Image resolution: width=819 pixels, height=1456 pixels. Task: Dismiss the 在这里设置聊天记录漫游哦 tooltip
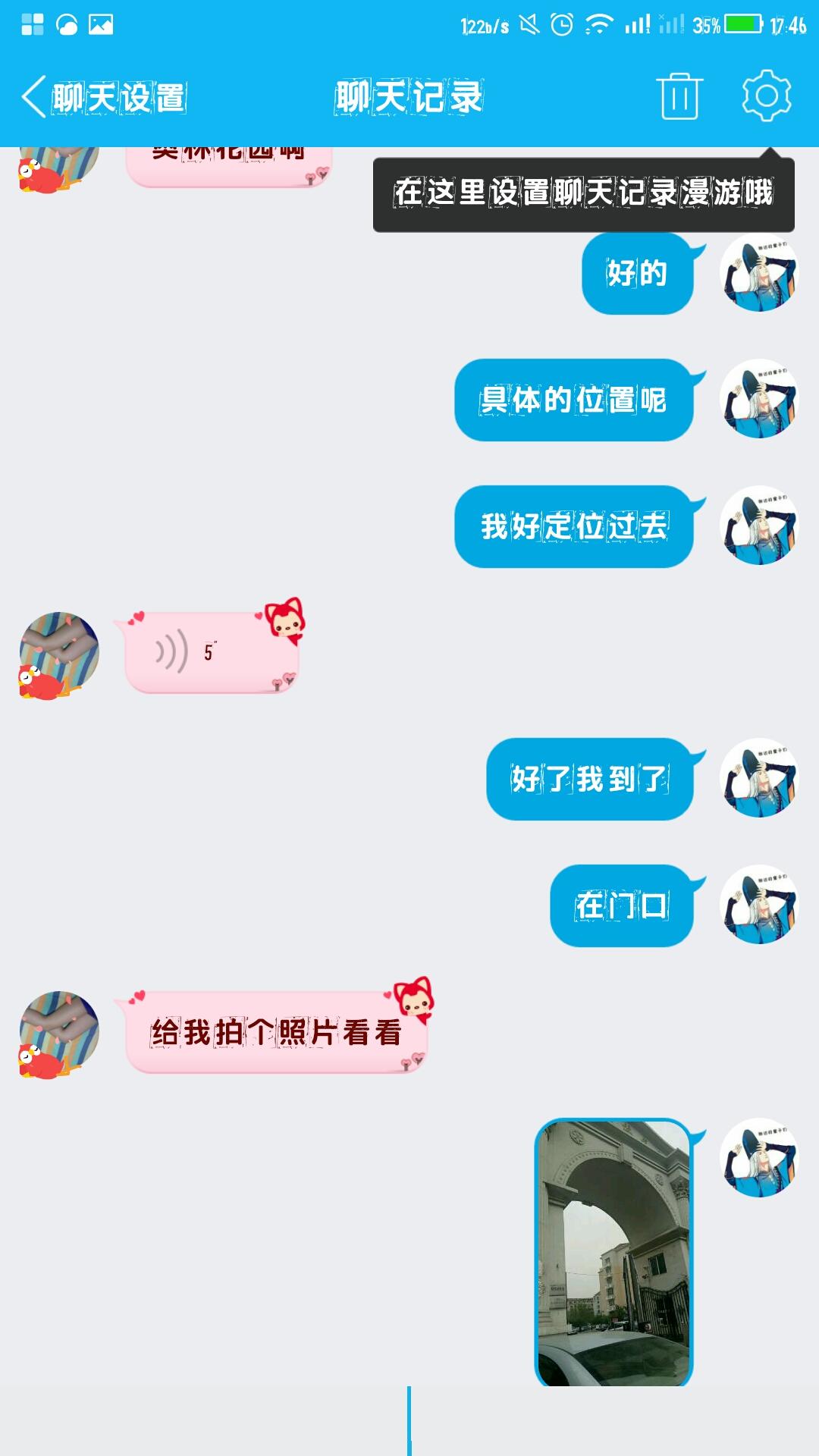(x=582, y=193)
